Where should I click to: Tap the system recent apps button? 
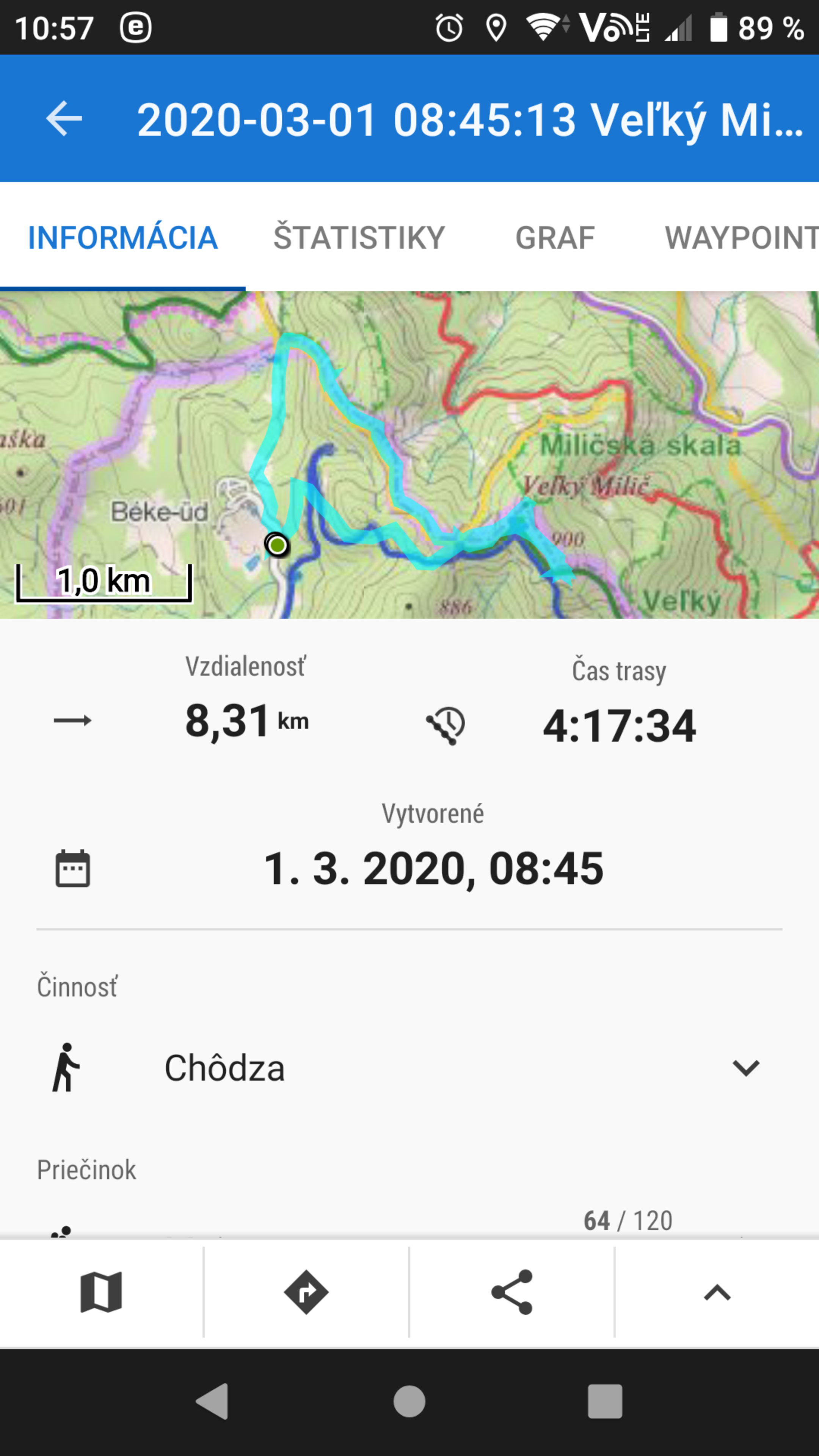pos(605,1402)
